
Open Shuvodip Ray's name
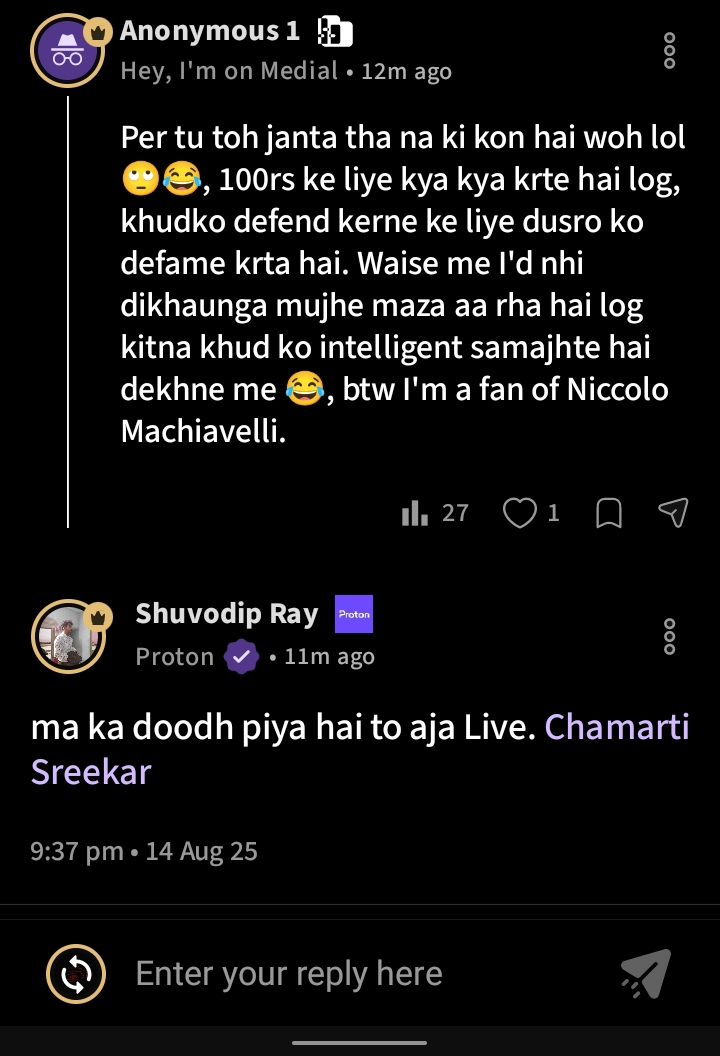pos(226,613)
